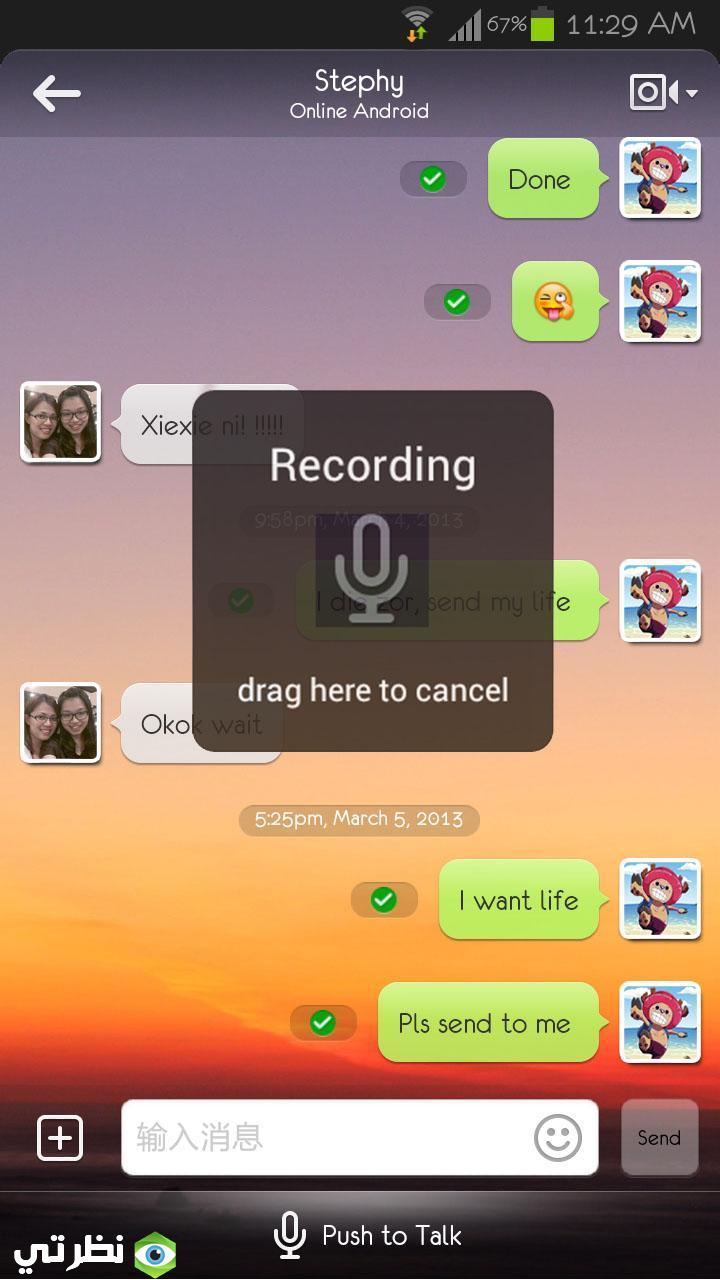Tap the Push to Talk button
This screenshot has width=720, height=1280.
point(368,1236)
